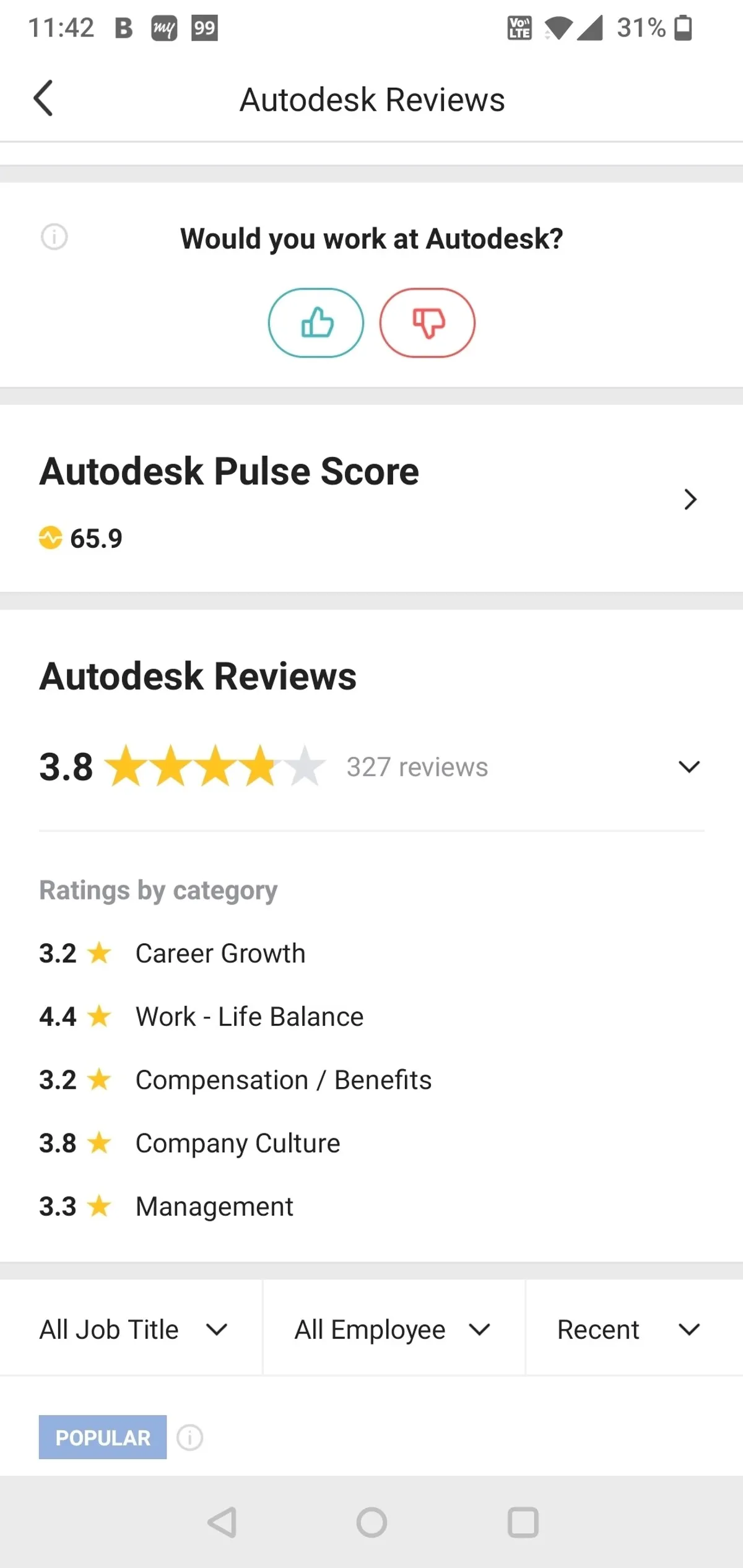This screenshot has width=743, height=1568.
Task: Expand the 3.8 rating breakdown chevron
Action: (x=689, y=767)
